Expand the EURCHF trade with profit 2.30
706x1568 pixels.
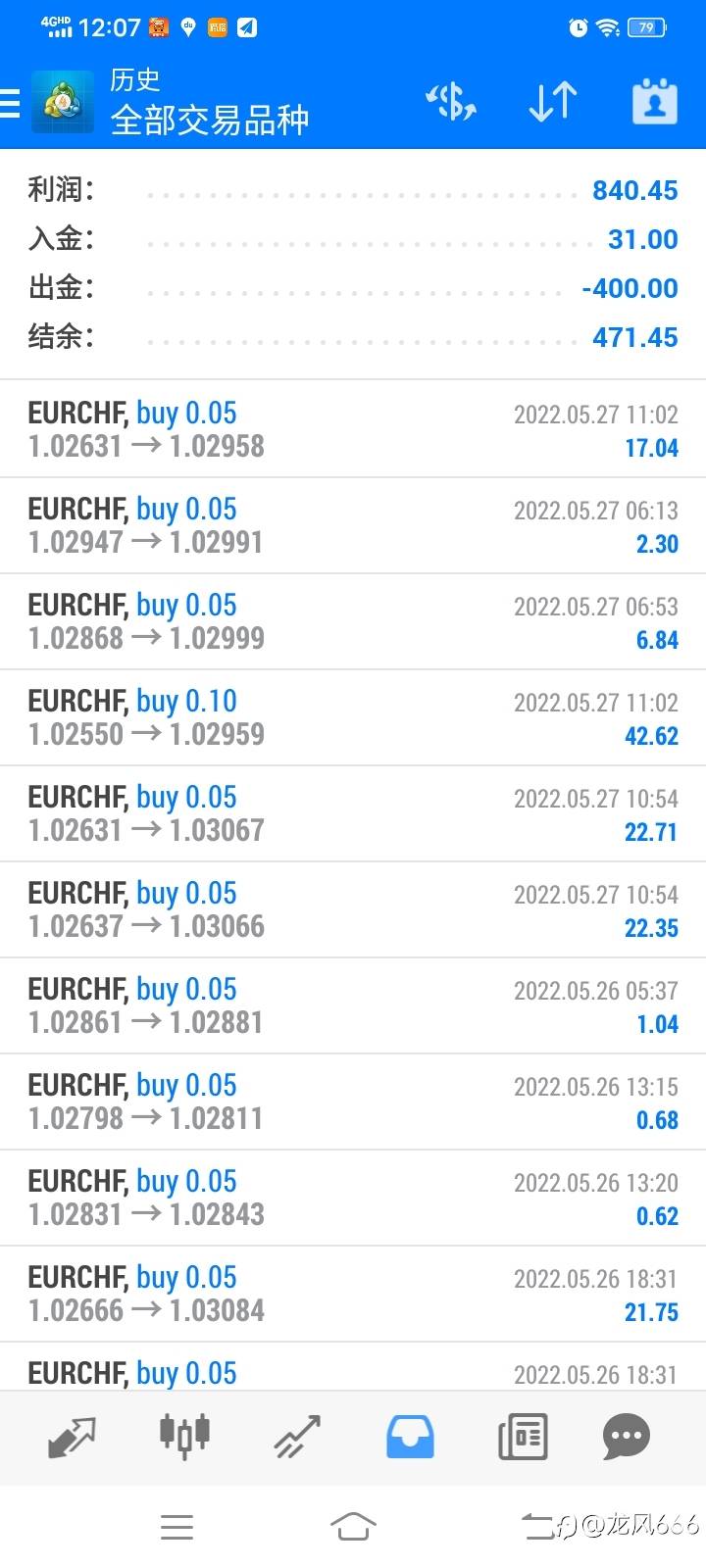(353, 525)
